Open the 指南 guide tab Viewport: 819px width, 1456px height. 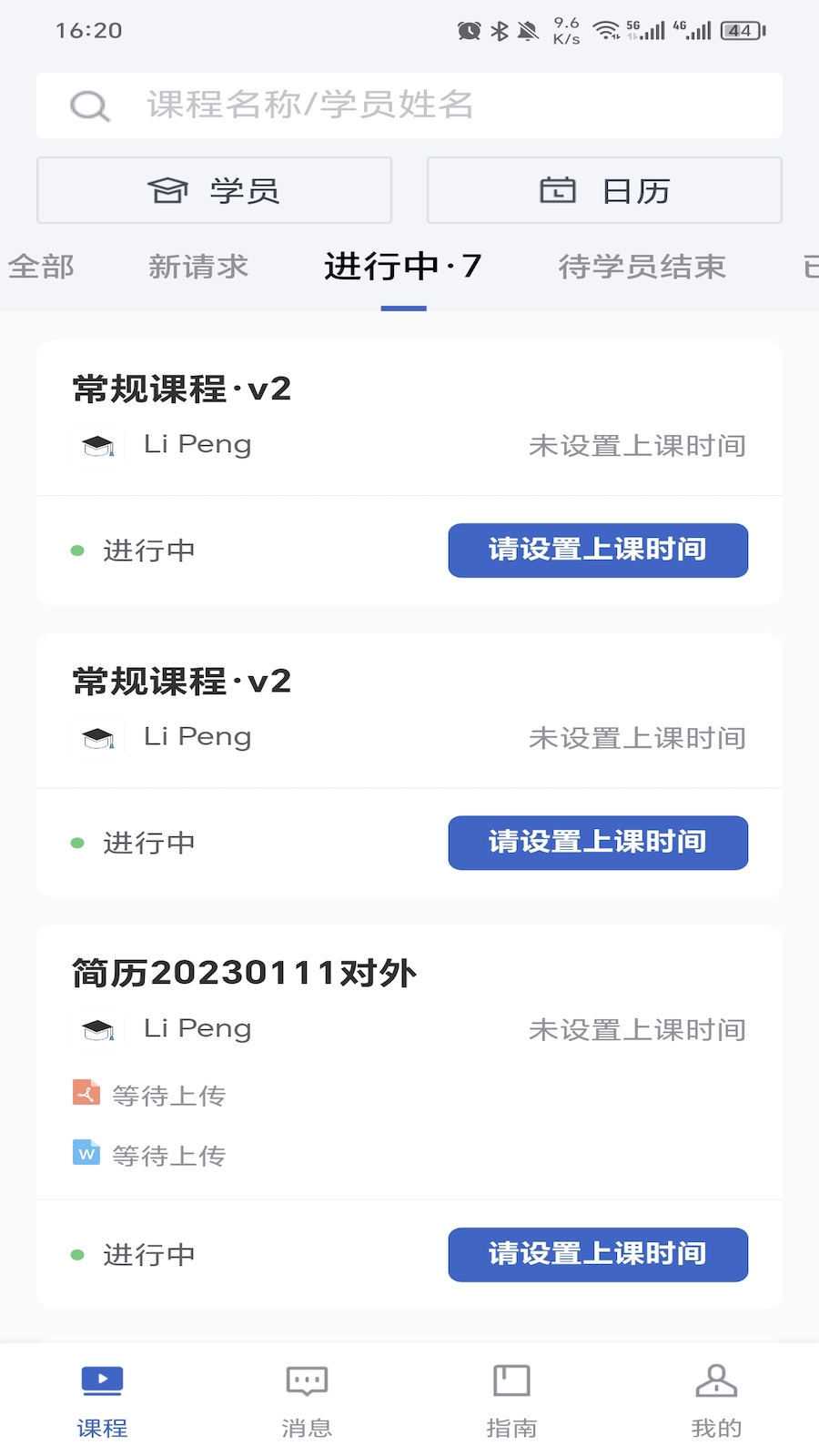click(511, 1401)
